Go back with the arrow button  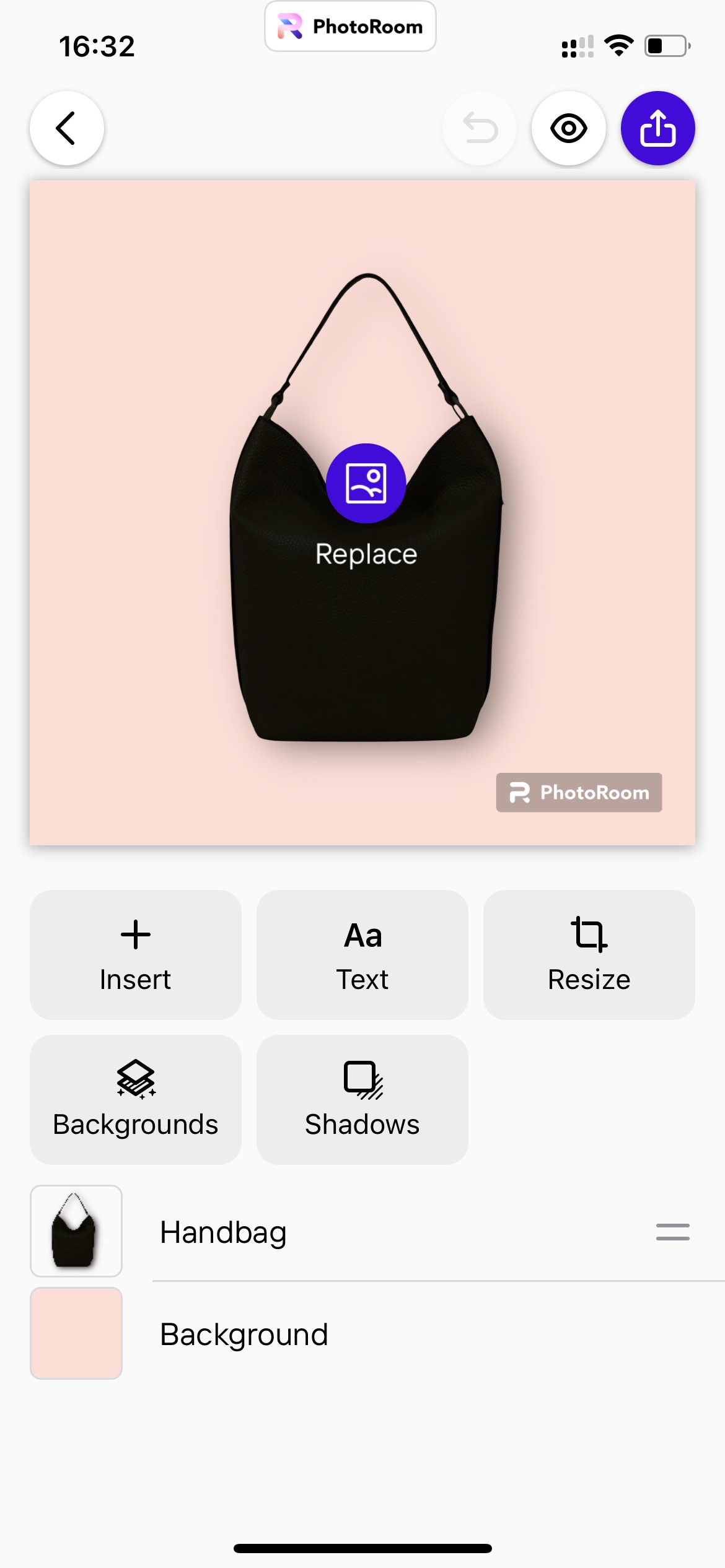(66, 128)
